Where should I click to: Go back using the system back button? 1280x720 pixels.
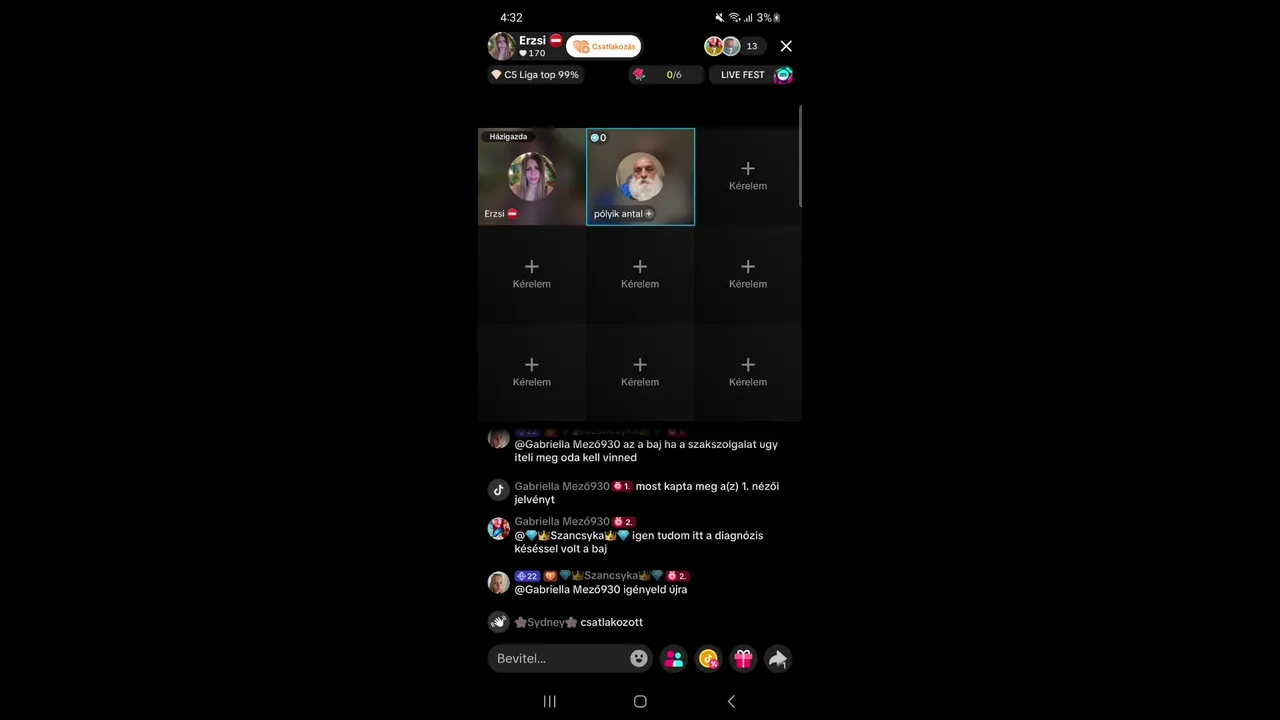click(731, 701)
